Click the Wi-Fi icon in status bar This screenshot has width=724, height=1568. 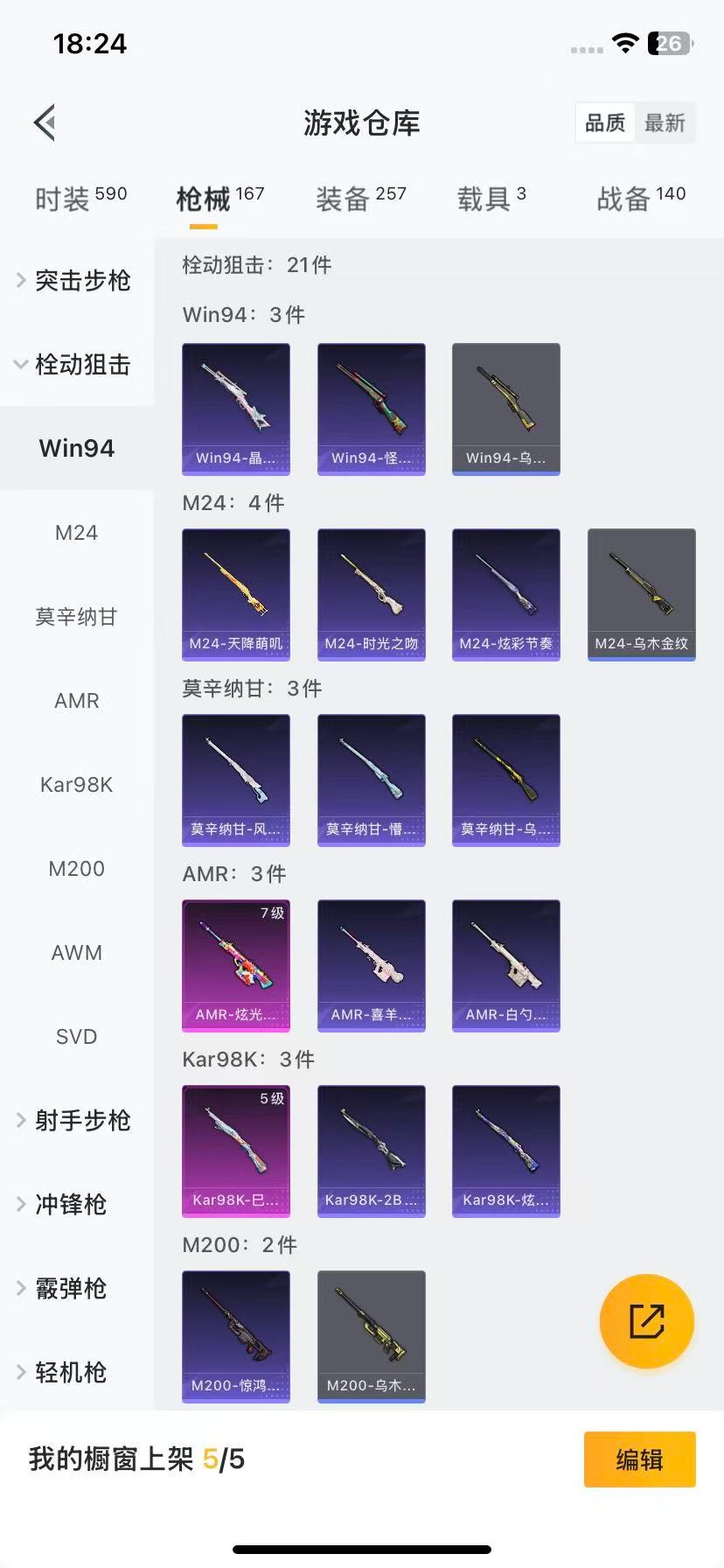click(x=624, y=43)
